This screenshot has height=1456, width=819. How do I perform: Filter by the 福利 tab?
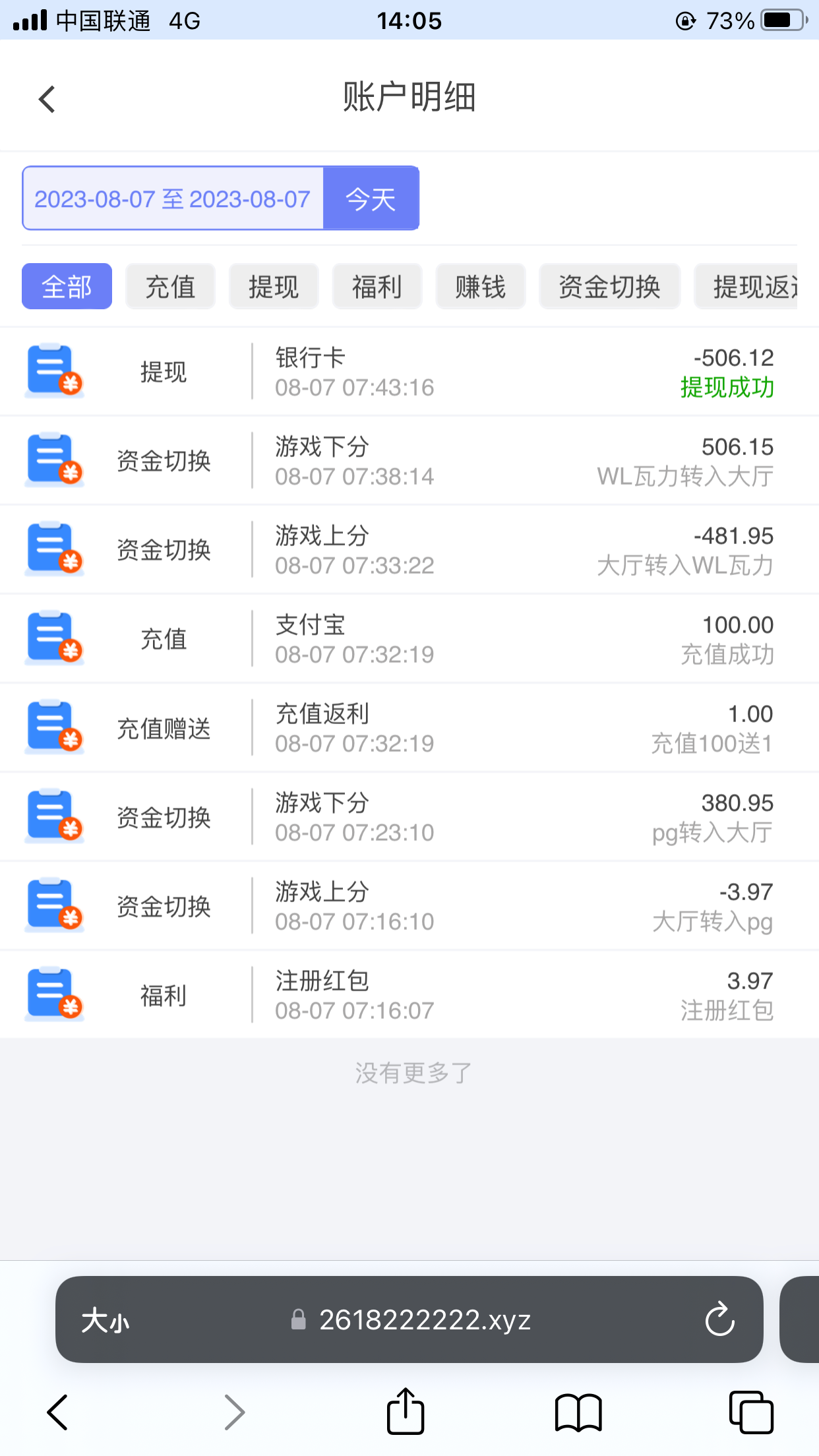pos(377,287)
